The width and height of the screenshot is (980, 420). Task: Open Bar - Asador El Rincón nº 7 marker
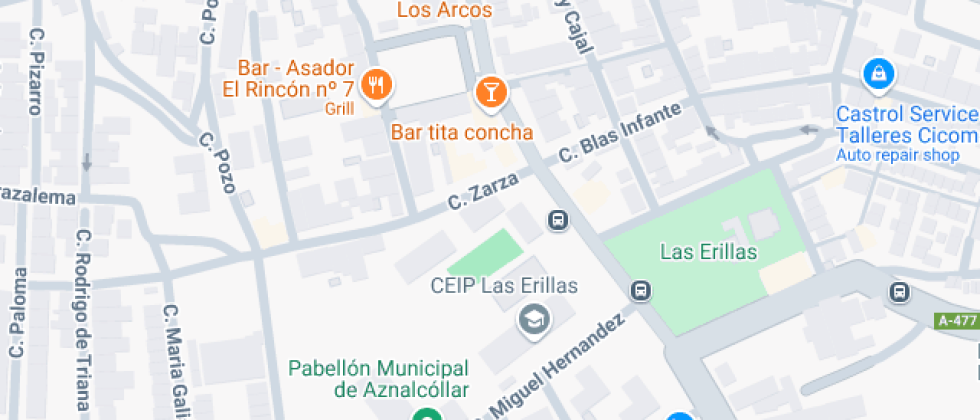tap(377, 85)
